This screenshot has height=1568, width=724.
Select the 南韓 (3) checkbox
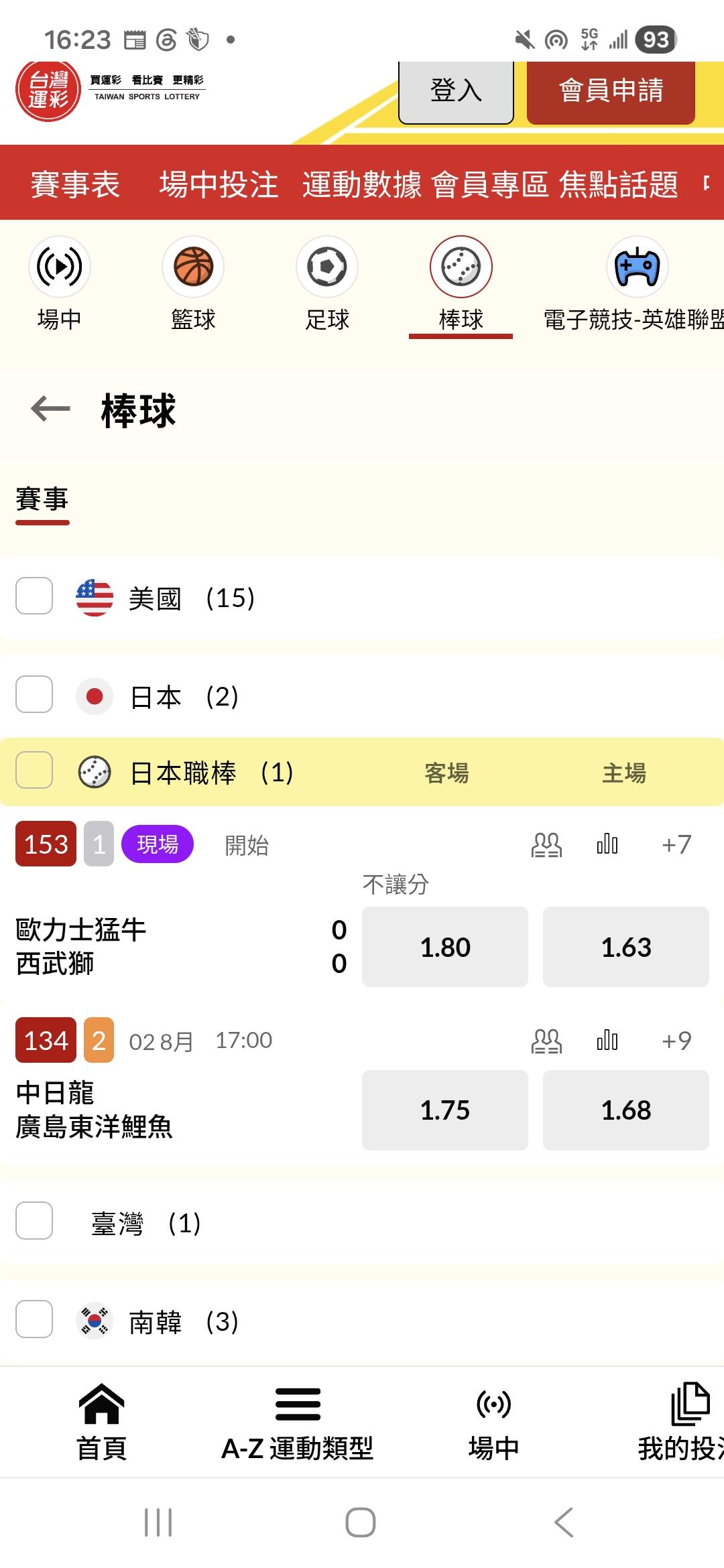tap(34, 1319)
